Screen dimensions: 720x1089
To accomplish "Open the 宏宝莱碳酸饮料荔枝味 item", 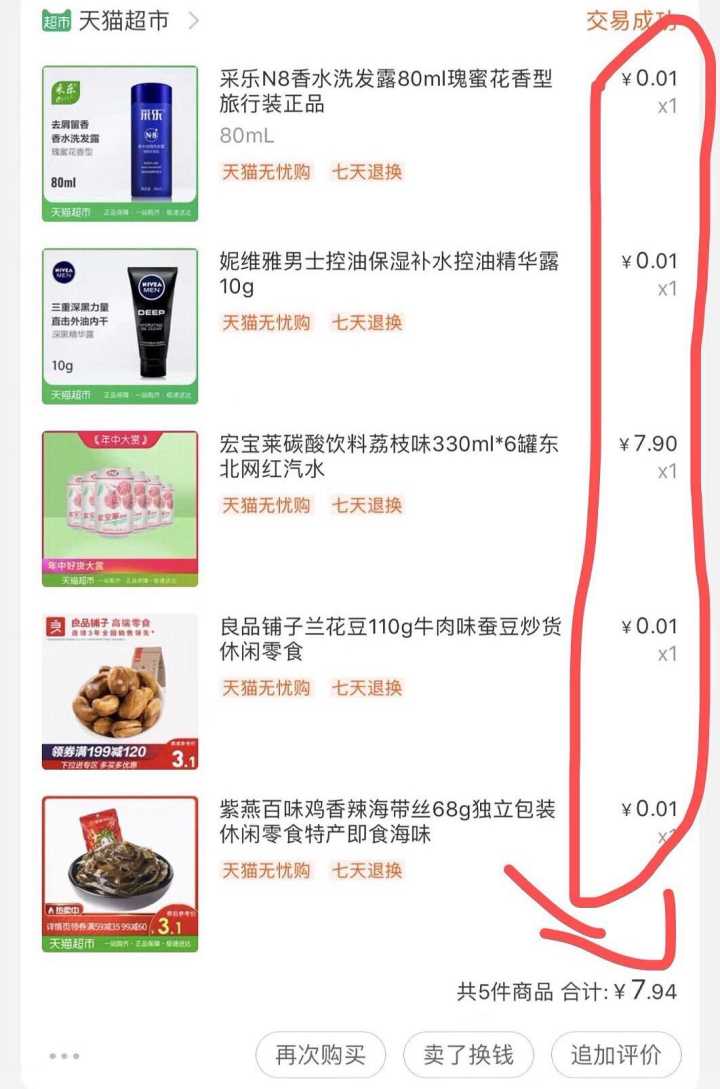I will [388, 456].
